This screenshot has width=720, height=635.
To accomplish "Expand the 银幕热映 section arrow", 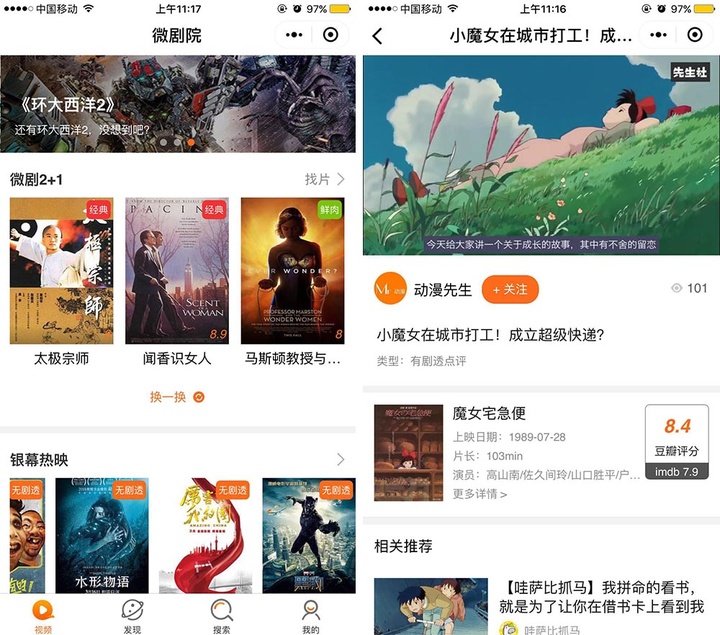I will coord(340,460).
